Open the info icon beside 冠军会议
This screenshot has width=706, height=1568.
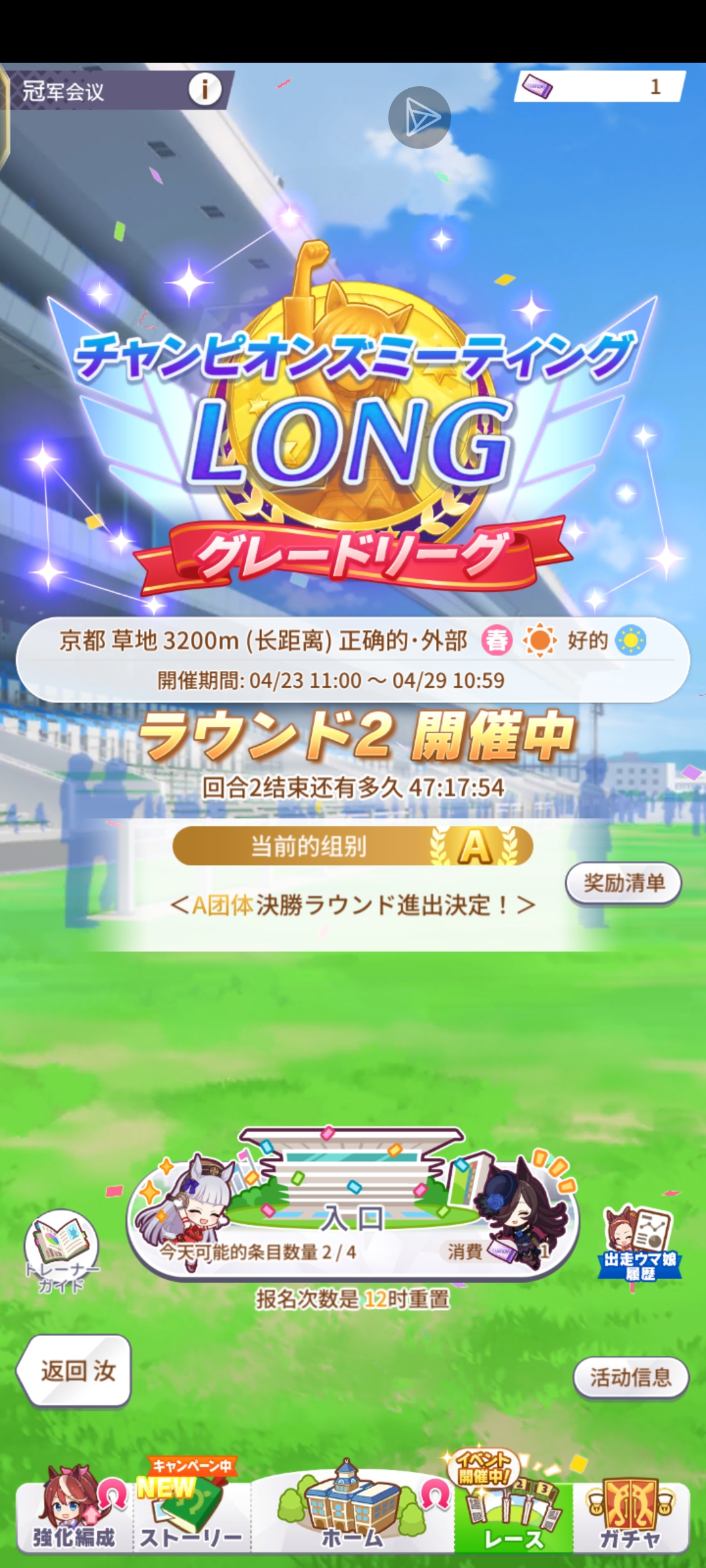(205, 89)
